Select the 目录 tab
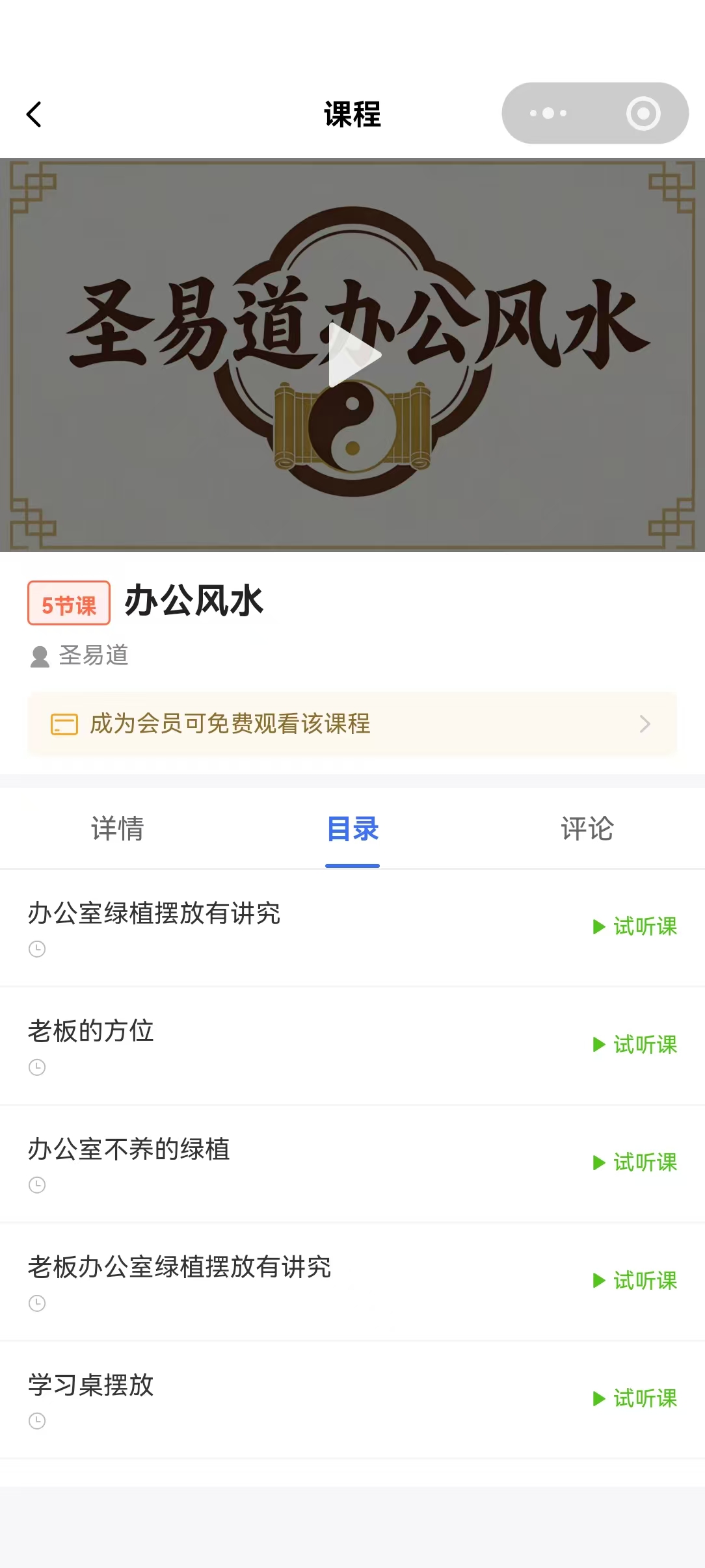Image resolution: width=705 pixels, height=1568 pixels. click(x=352, y=830)
